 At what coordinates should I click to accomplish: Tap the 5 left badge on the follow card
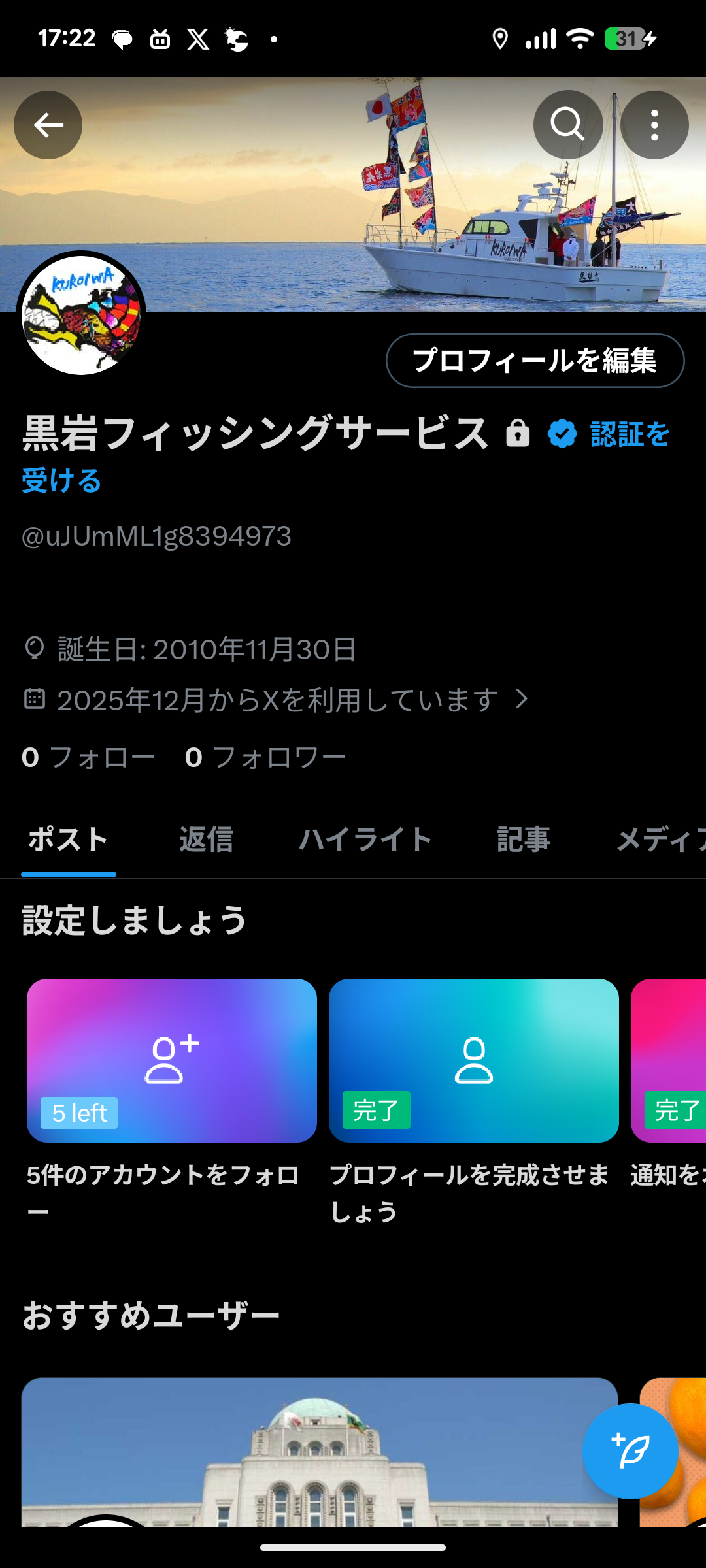pyautogui.click(x=78, y=1113)
